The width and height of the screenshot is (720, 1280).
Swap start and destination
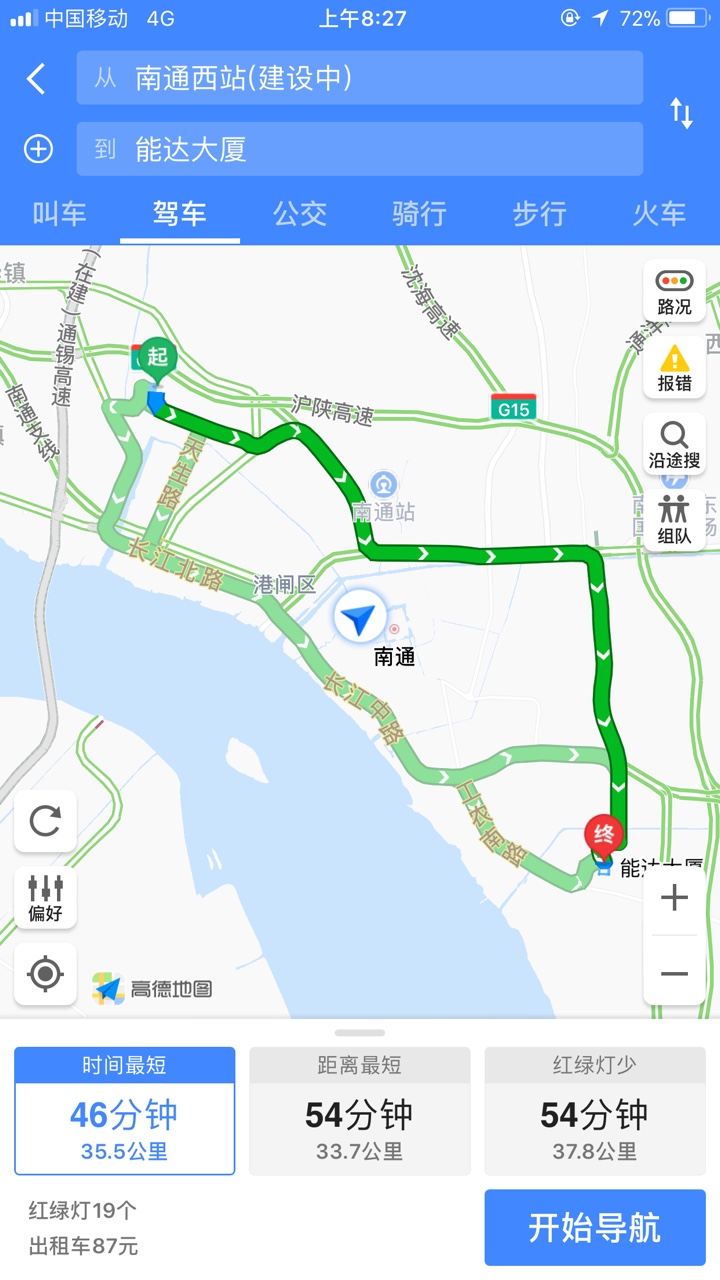coord(681,113)
